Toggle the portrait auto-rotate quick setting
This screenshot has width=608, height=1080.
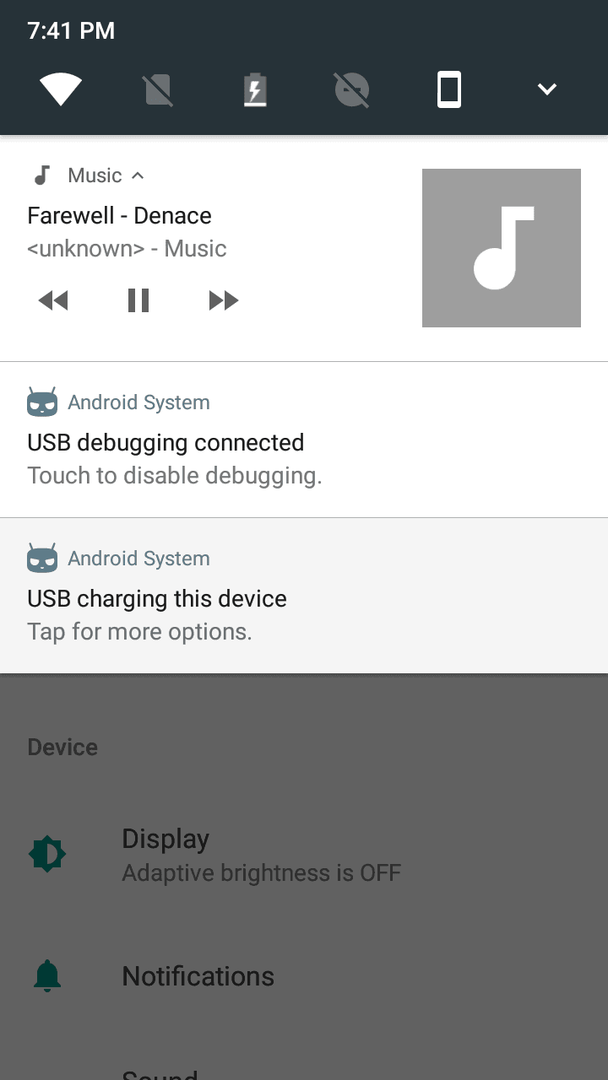click(449, 90)
